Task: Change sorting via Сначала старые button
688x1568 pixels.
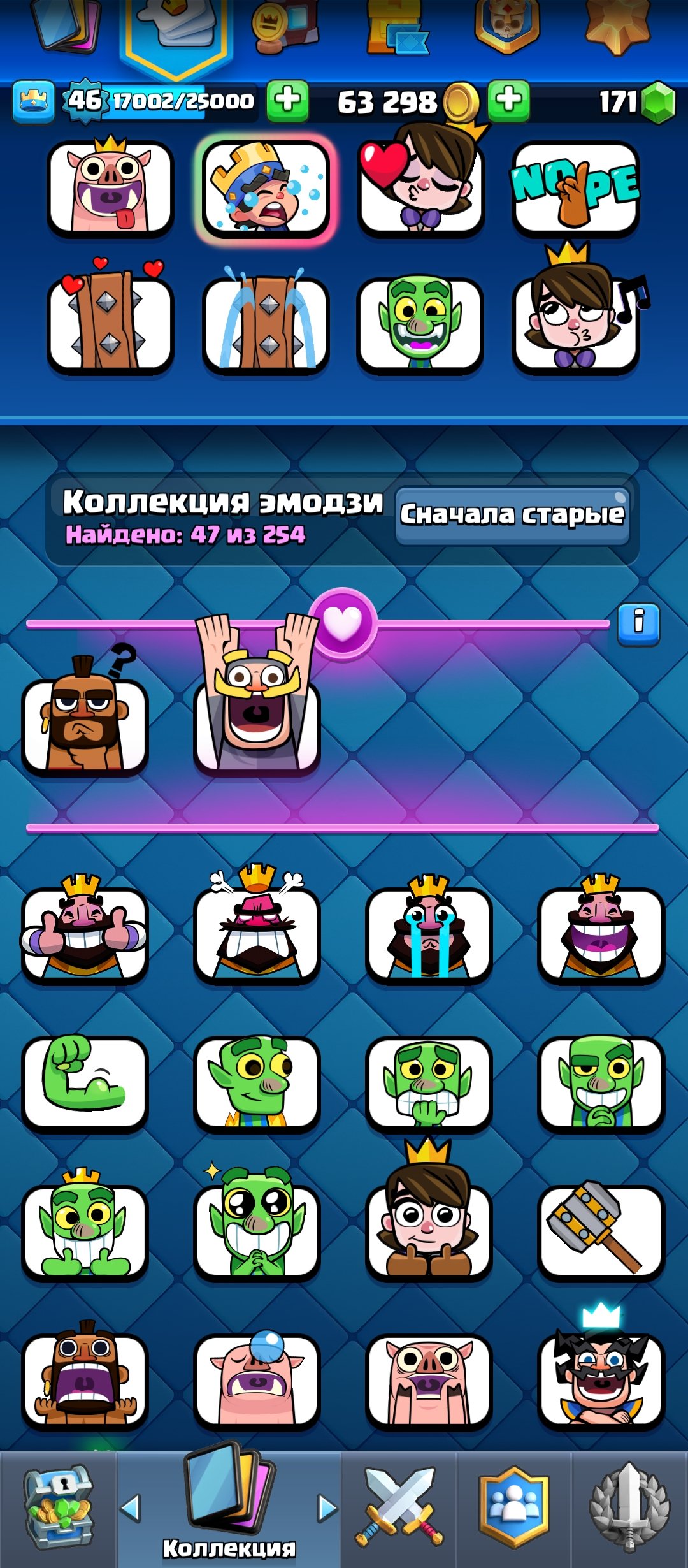Action: [x=512, y=515]
